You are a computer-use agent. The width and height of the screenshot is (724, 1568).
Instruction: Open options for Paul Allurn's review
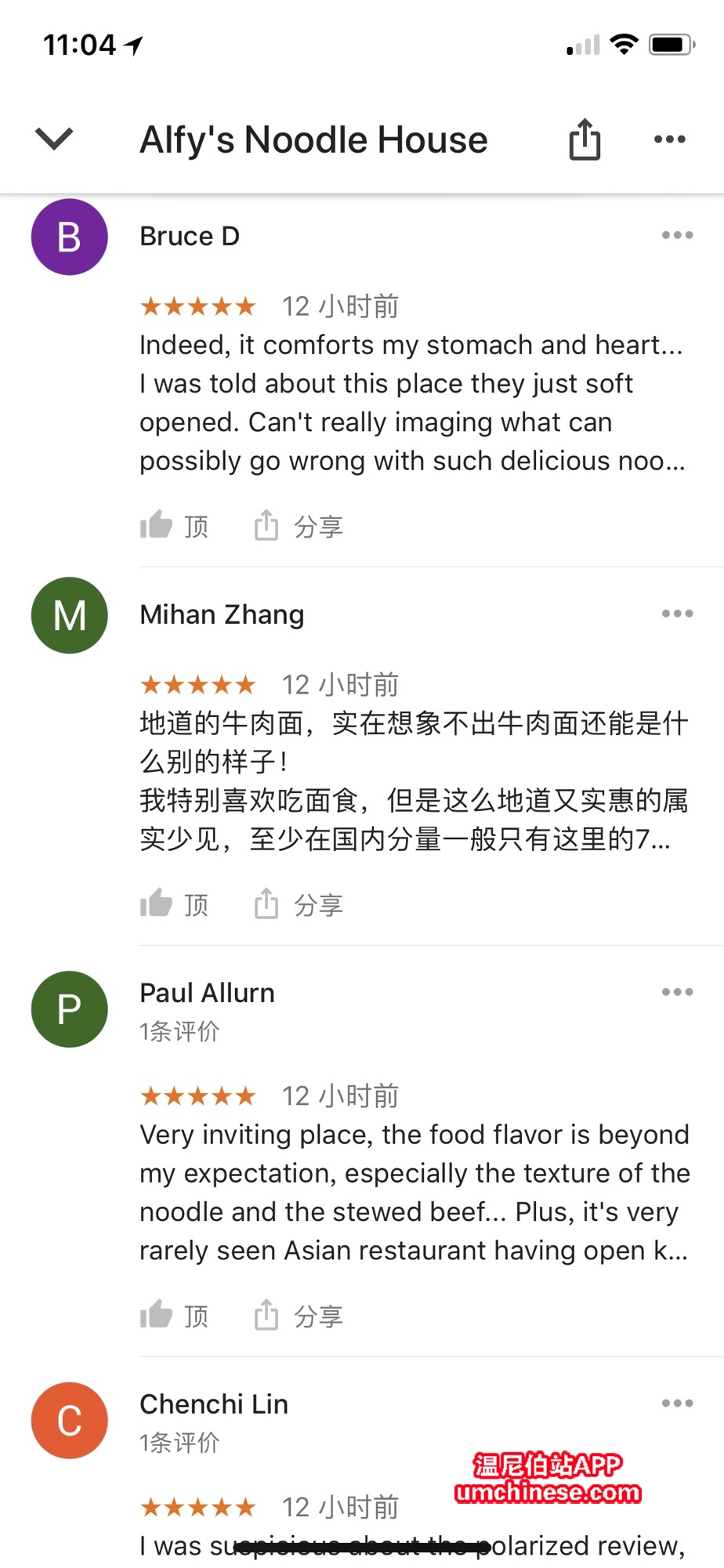[x=677, y=992]
